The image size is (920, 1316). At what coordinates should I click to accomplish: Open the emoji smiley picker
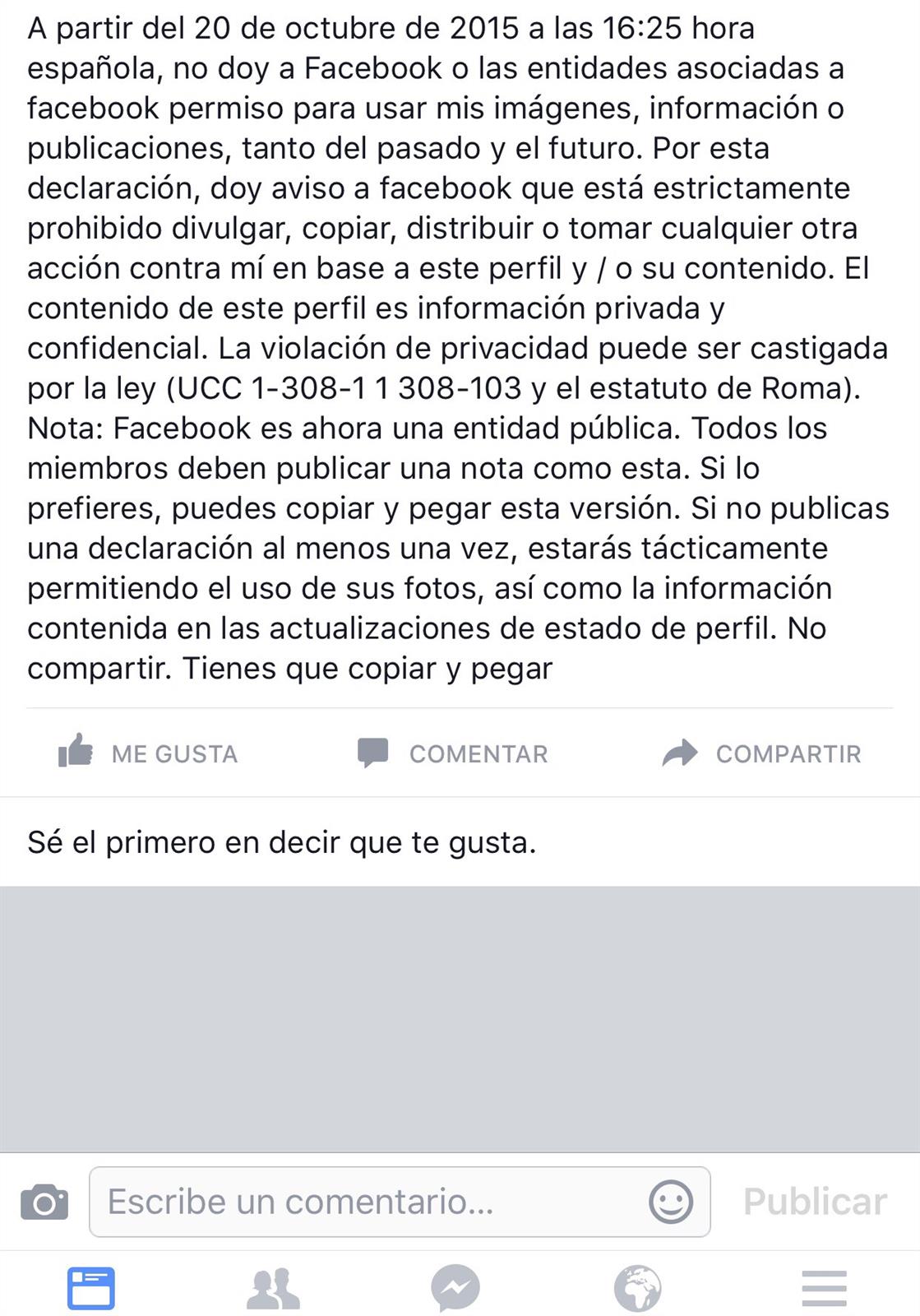pos(671,1202)
